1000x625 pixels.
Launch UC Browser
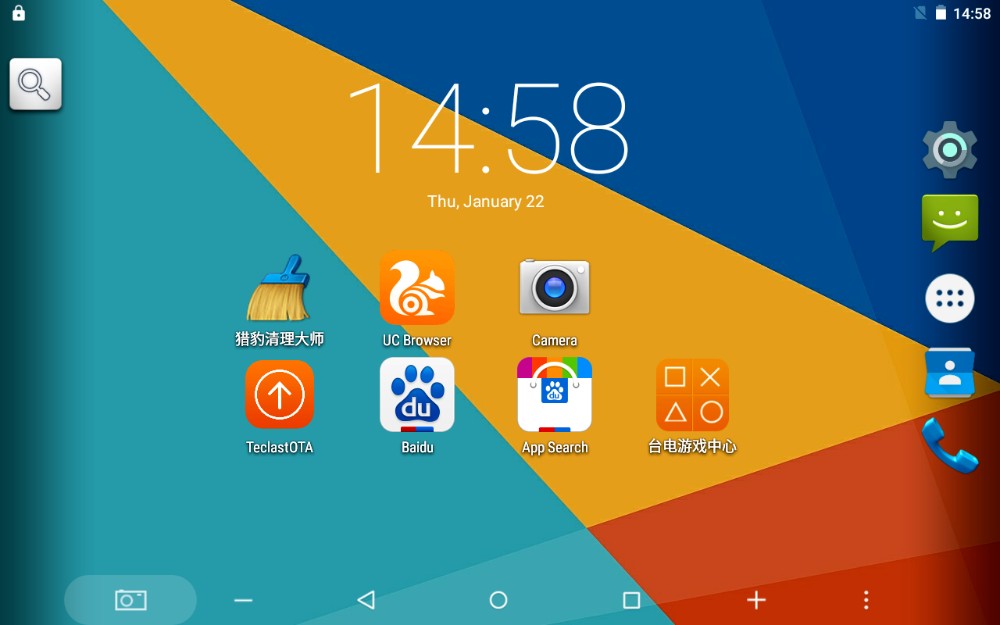(x=417, y=288)
